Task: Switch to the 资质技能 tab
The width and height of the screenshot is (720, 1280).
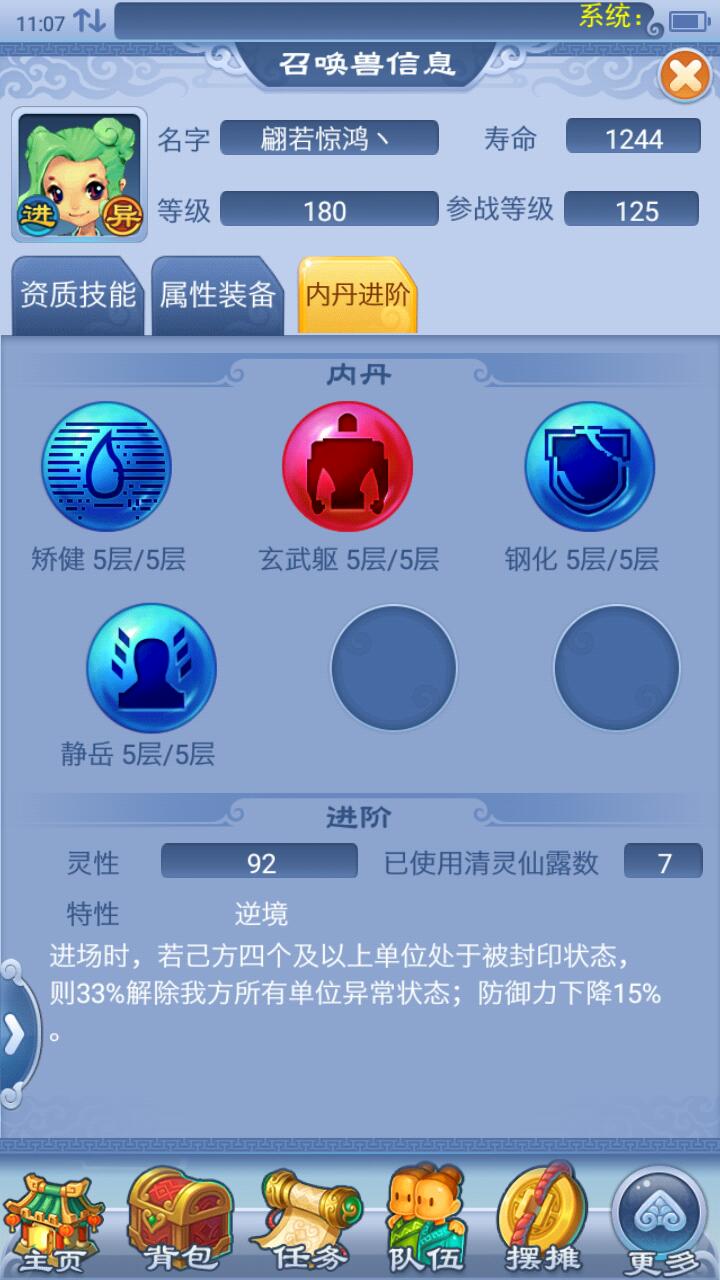Action: [x=77, y=295]
